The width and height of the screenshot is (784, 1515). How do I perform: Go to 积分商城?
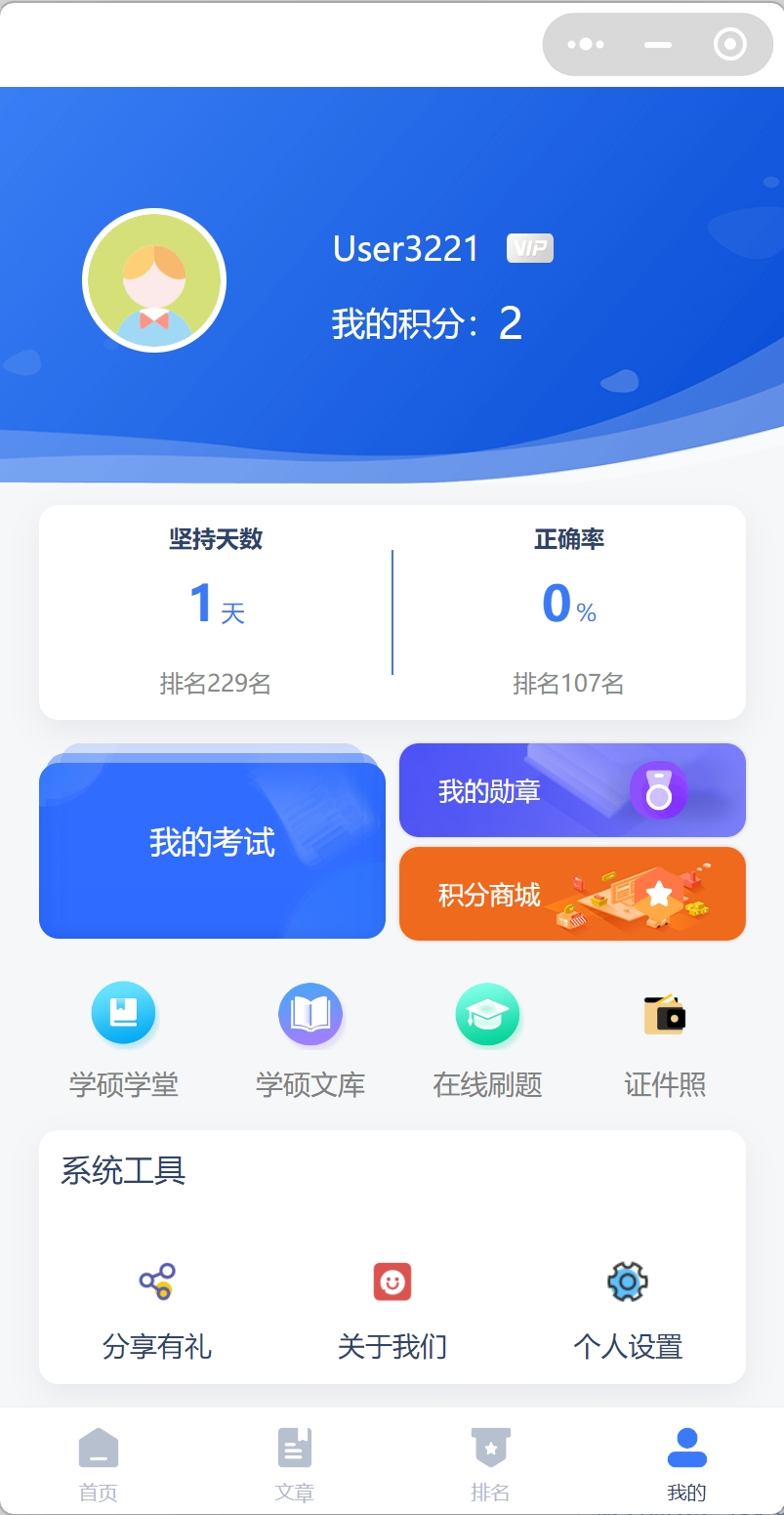(572, 894)
